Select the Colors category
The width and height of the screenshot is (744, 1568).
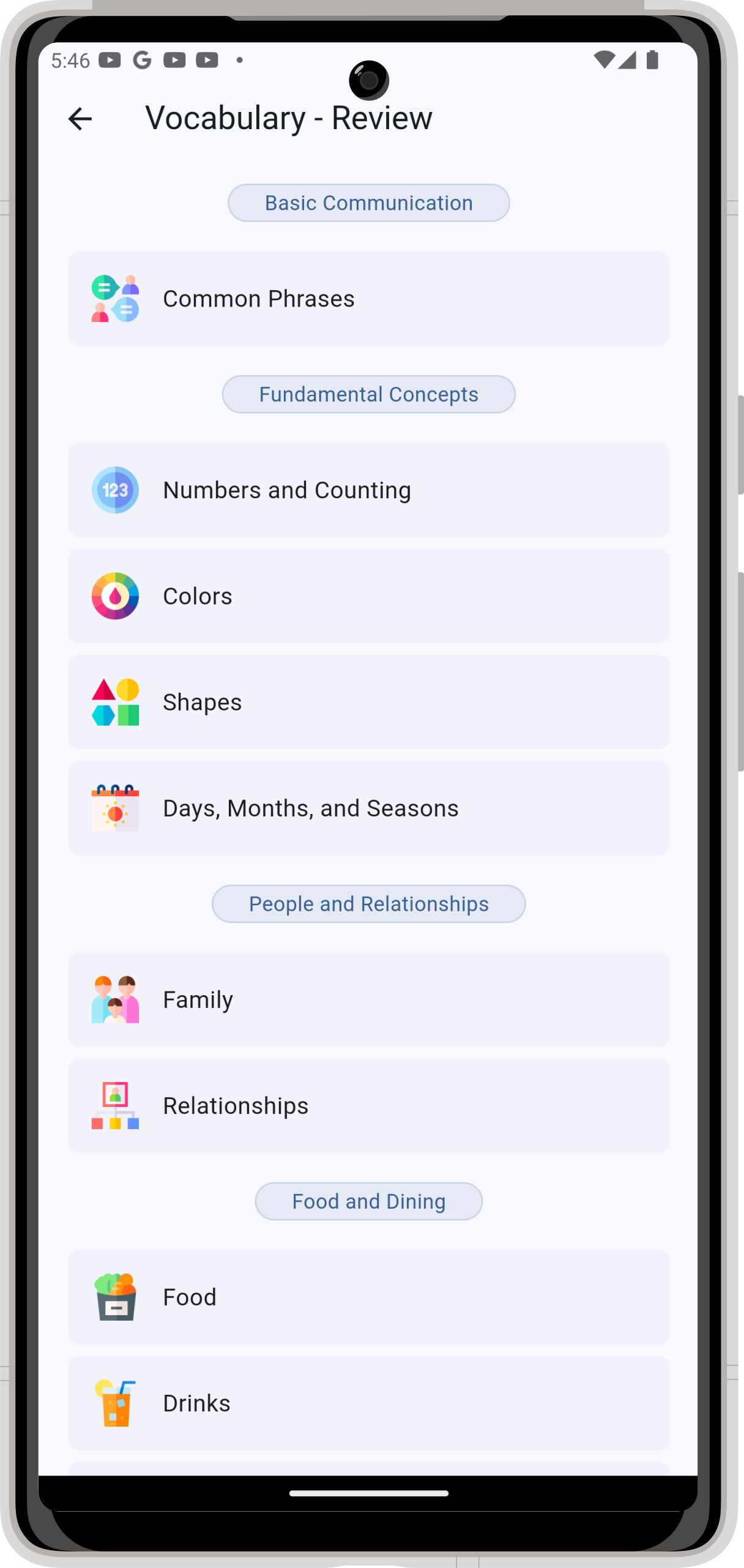[368, 596]
